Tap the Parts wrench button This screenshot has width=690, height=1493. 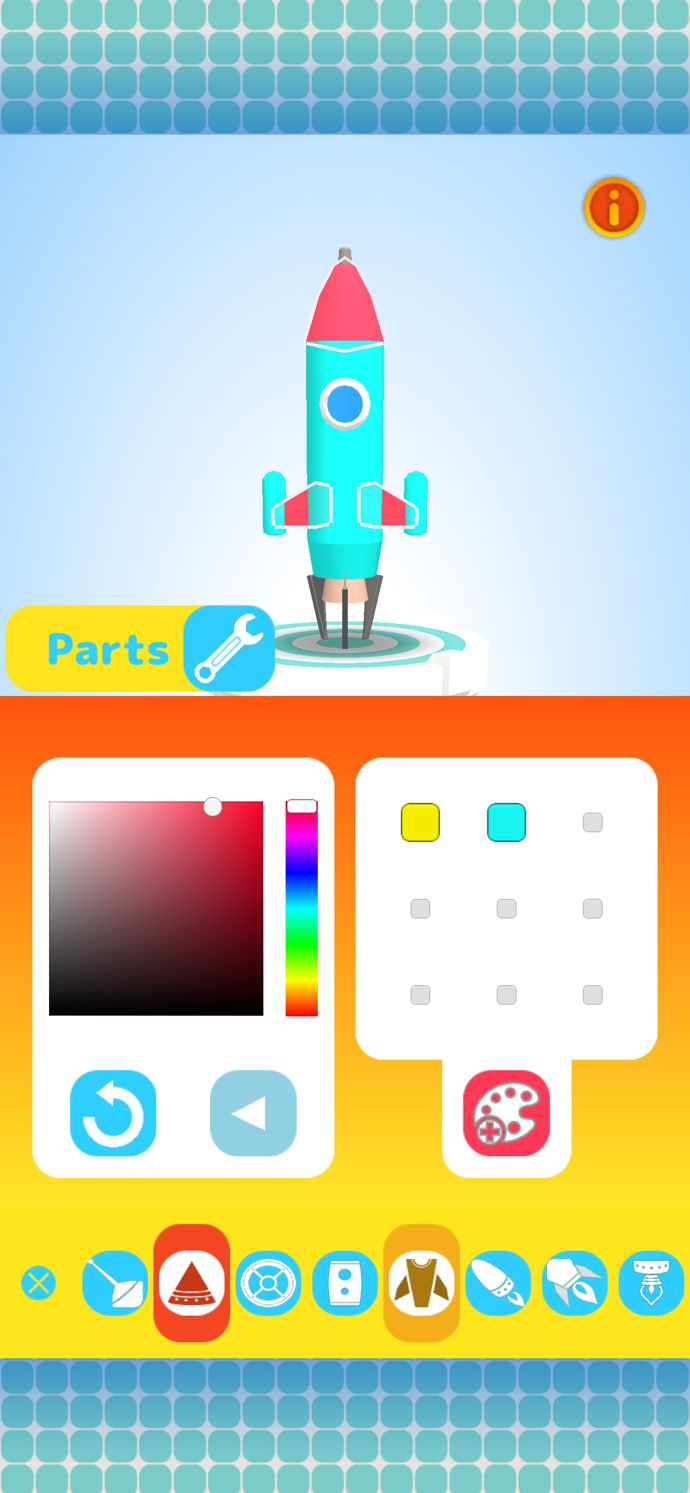229,648
